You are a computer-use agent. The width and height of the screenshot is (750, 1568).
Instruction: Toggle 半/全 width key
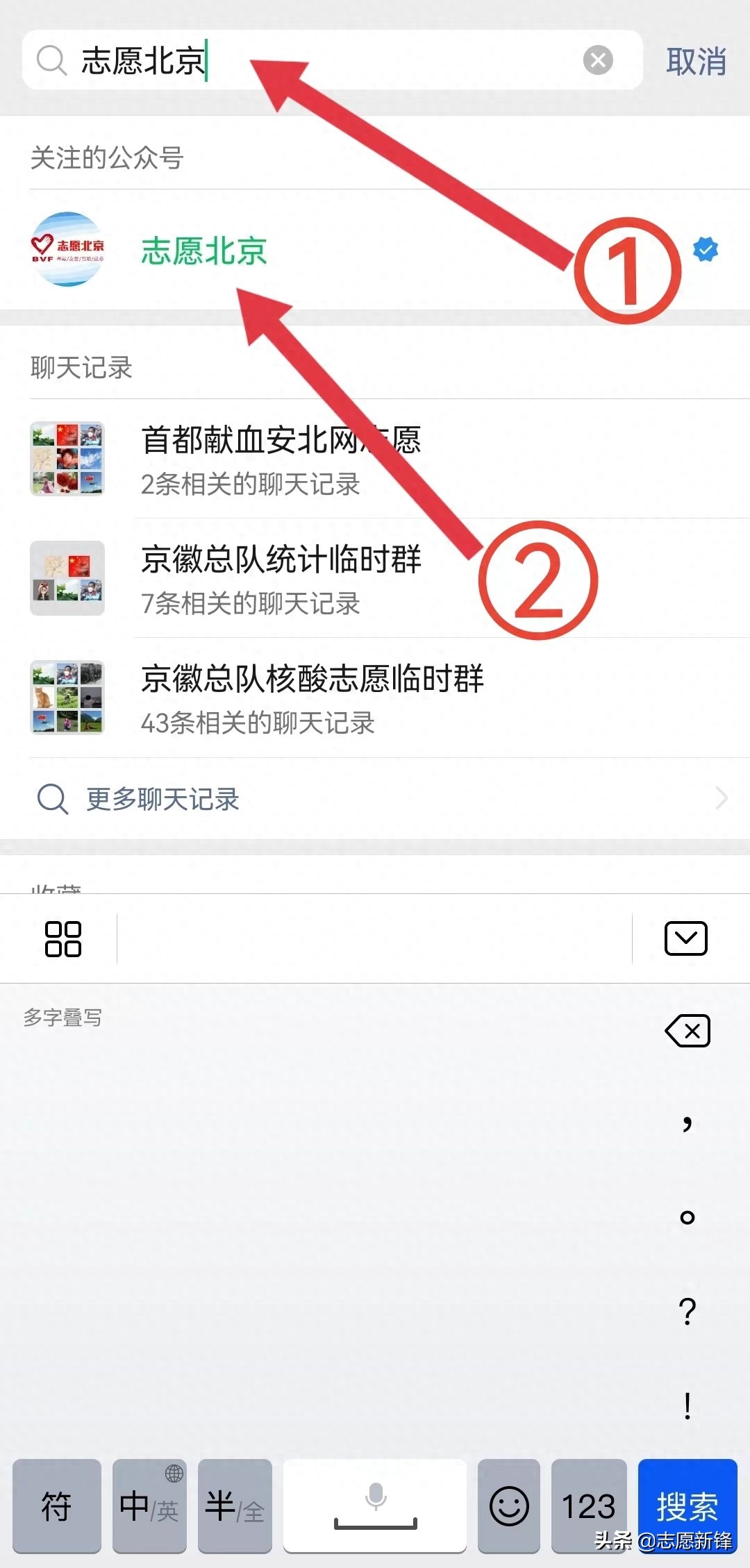pos(235,1506)
